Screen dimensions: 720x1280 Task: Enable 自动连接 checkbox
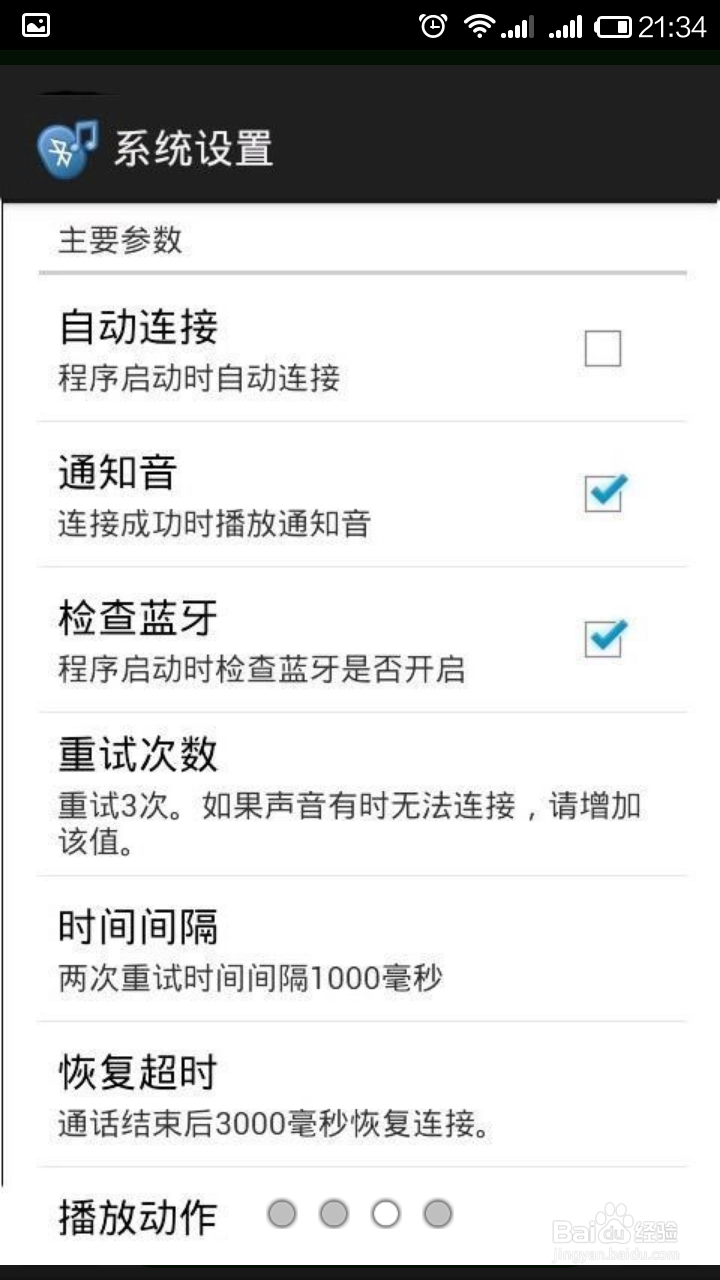(x=602, y=348)
